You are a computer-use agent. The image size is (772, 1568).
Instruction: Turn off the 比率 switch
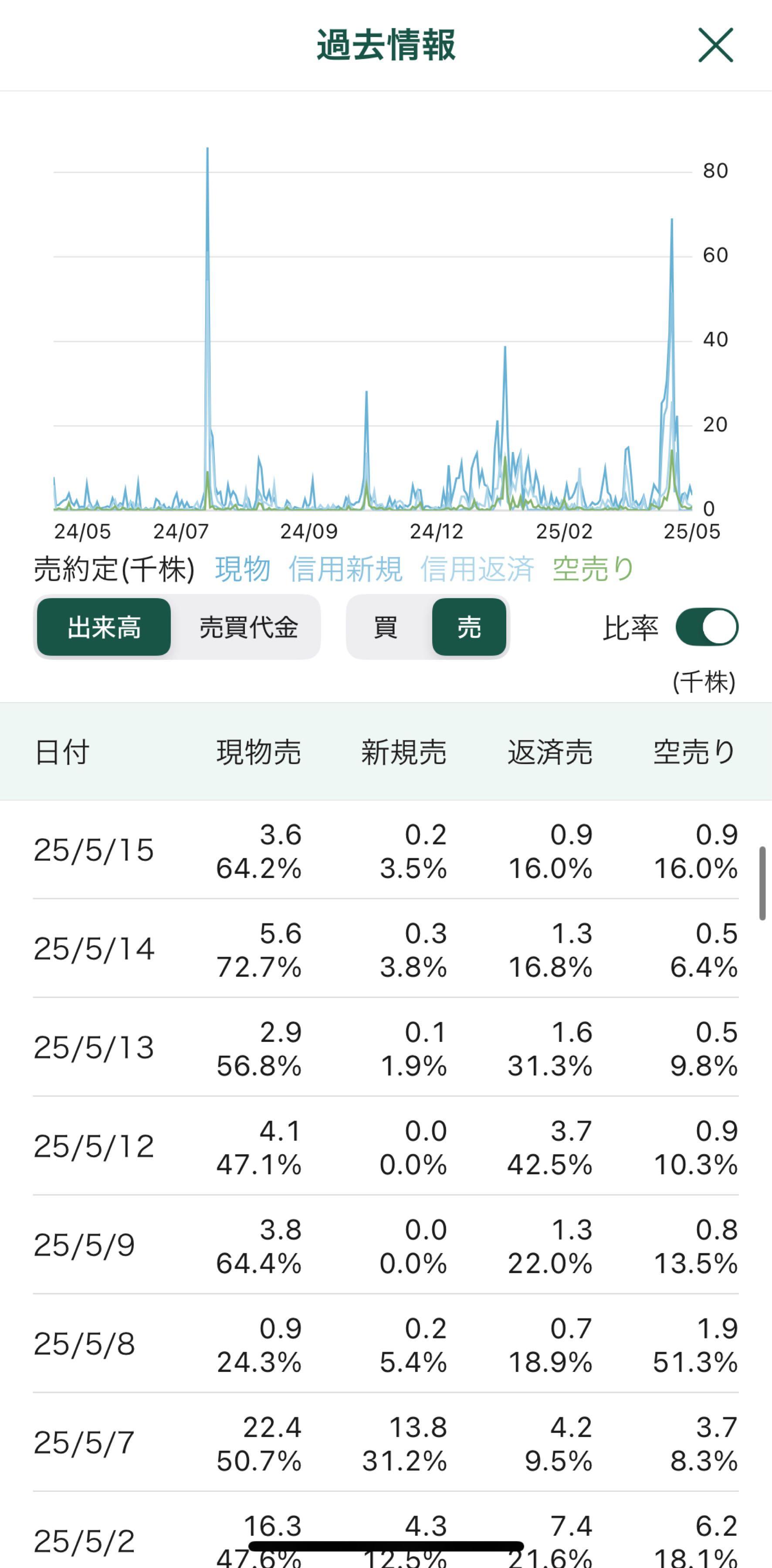[x=706, y=627]
